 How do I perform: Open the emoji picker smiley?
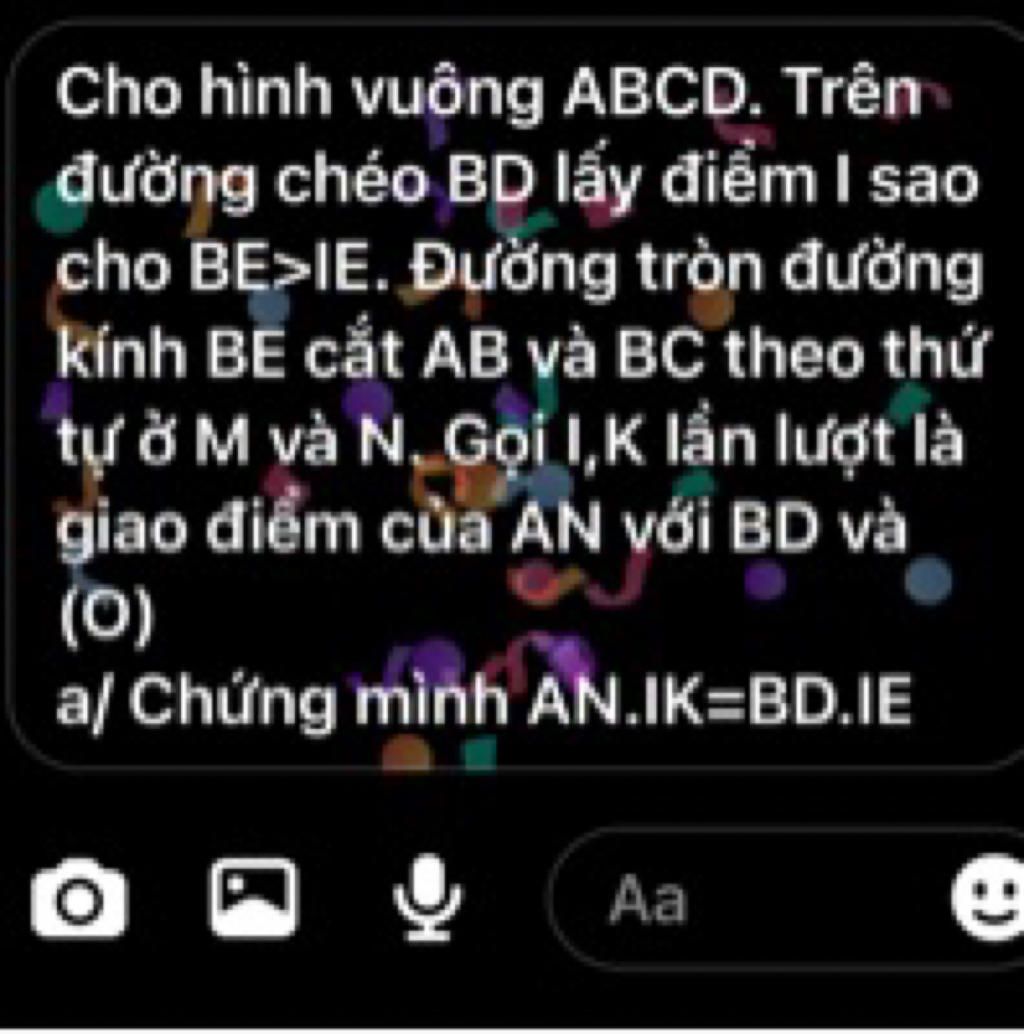tap(988, 899)
